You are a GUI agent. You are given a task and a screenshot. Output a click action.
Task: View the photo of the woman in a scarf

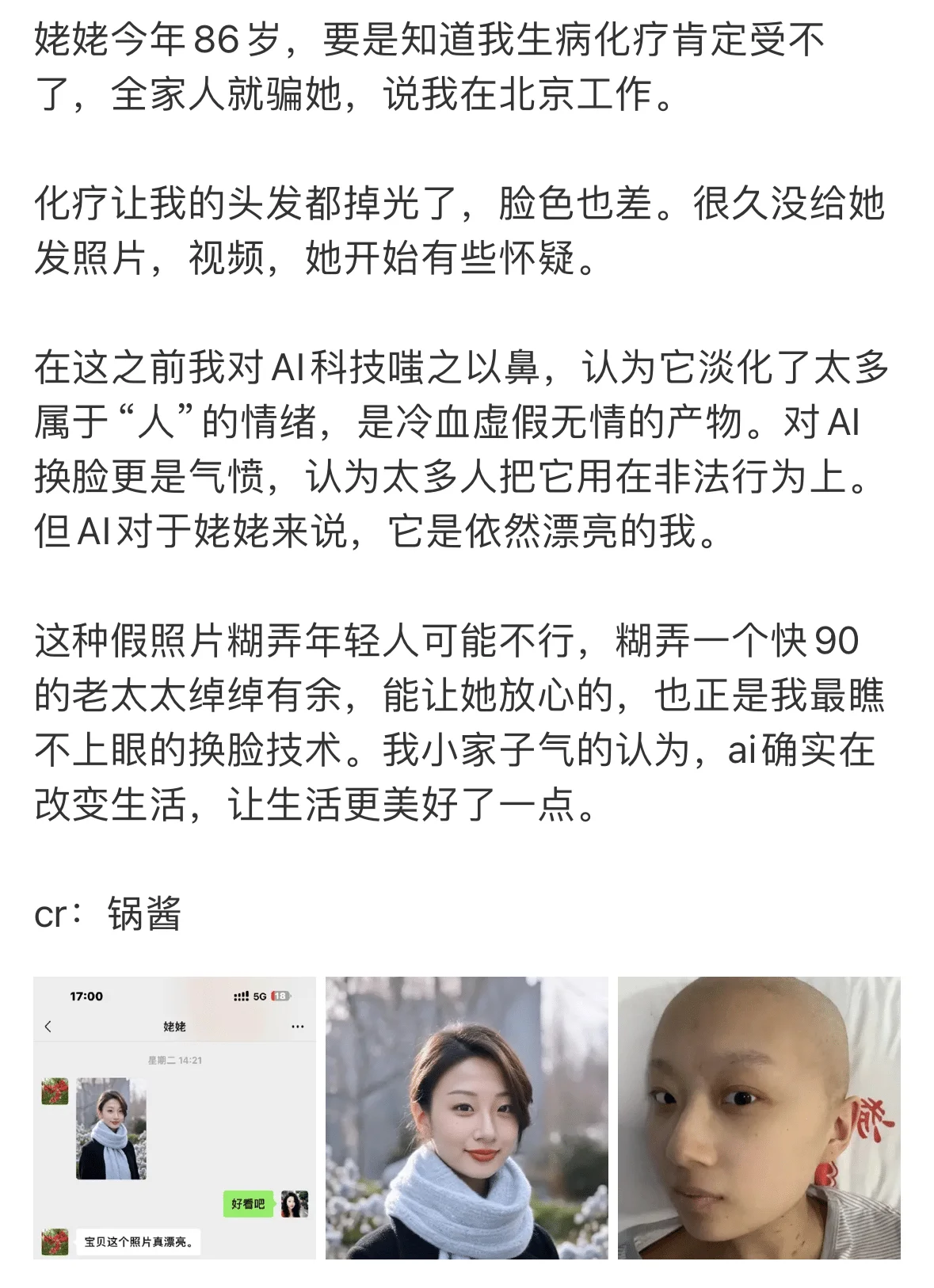[467, 1117]
